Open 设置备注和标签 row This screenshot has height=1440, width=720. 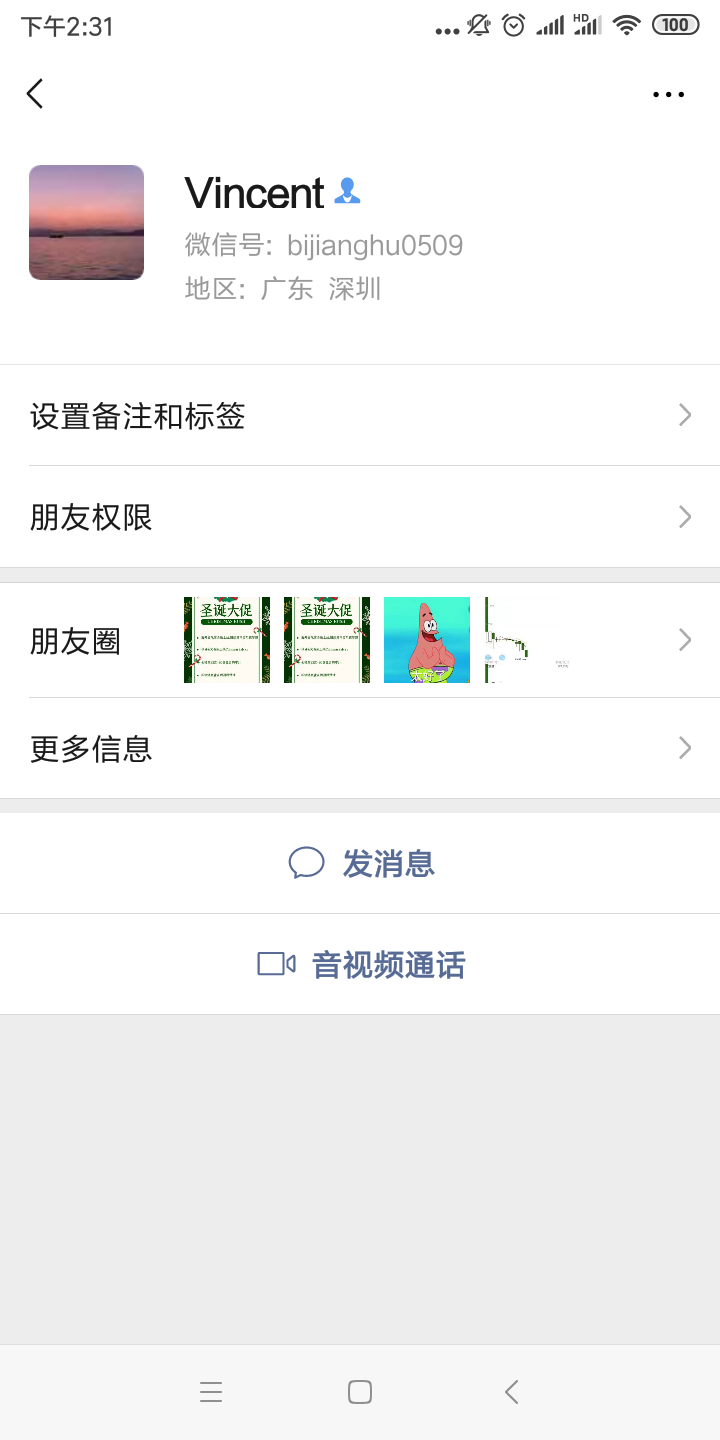click(x=360, y=416)
